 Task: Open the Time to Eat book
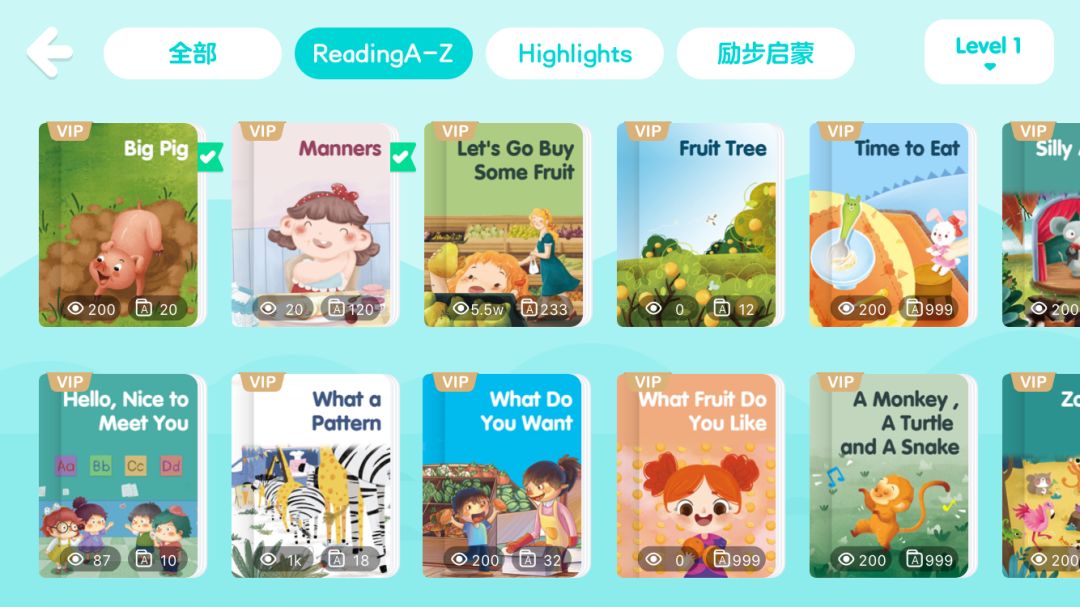(x=890, y=225)
